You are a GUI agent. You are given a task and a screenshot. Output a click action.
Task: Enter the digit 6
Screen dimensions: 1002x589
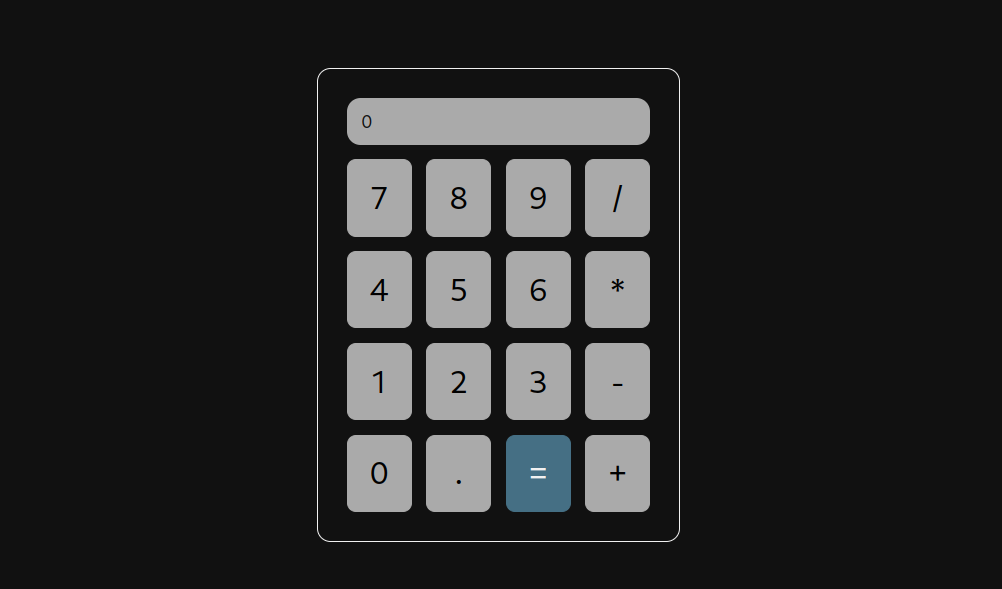[538, 290]
